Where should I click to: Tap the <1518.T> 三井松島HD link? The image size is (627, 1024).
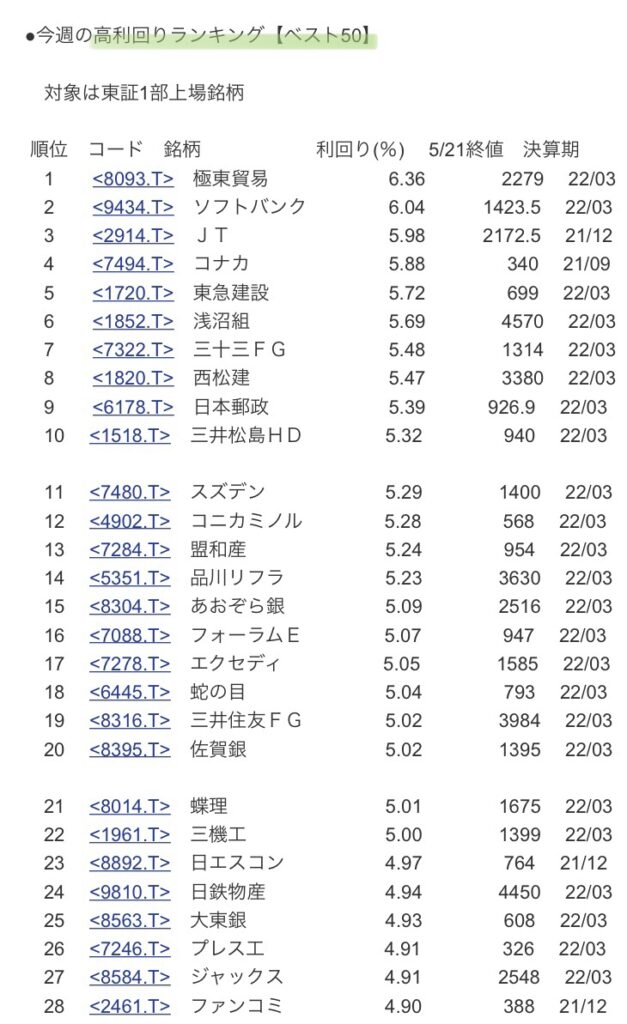130,436
